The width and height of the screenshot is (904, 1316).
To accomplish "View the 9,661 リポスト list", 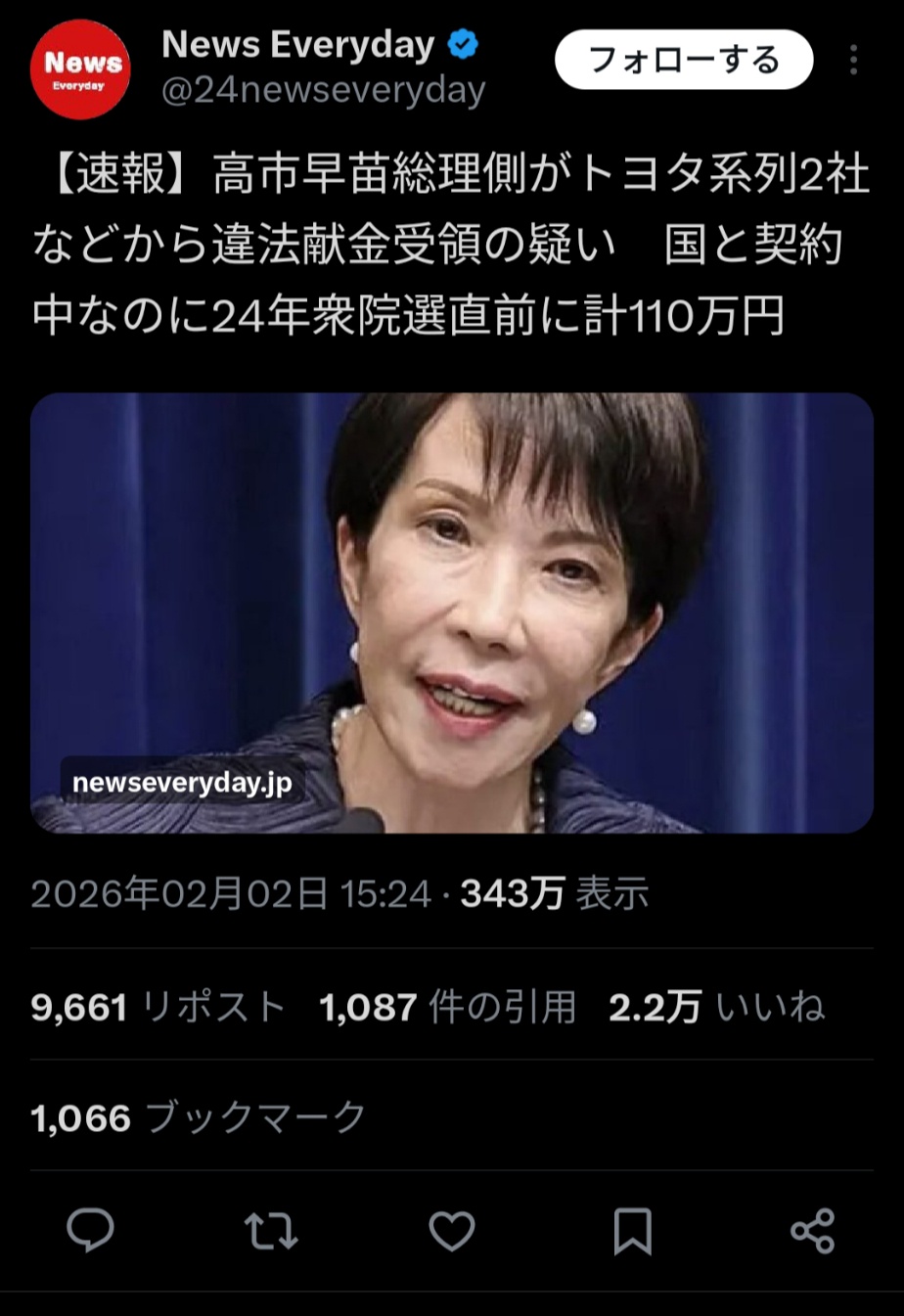I will [158, 1007].
